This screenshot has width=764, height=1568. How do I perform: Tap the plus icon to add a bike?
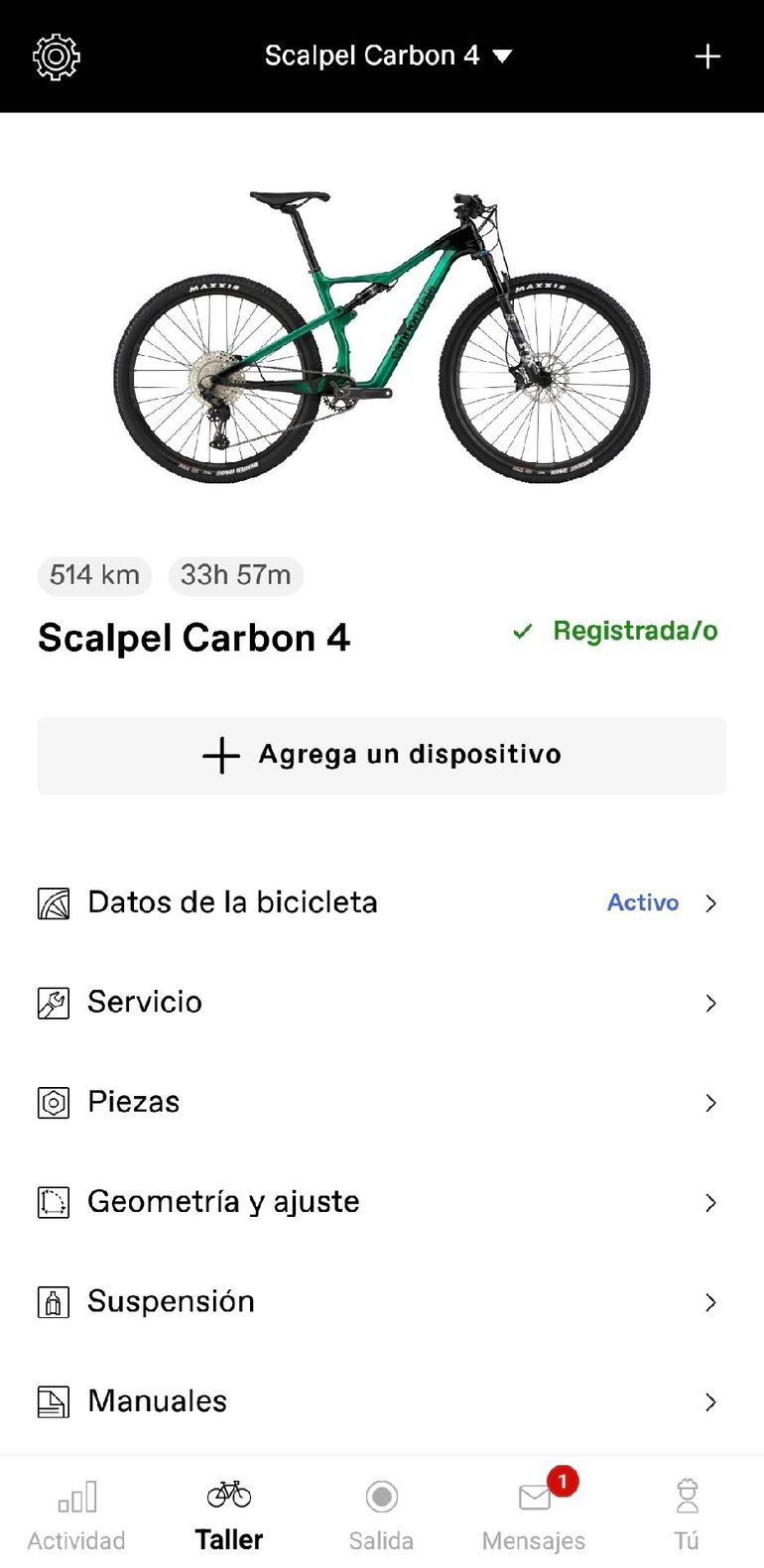click(x=706, y=57)
